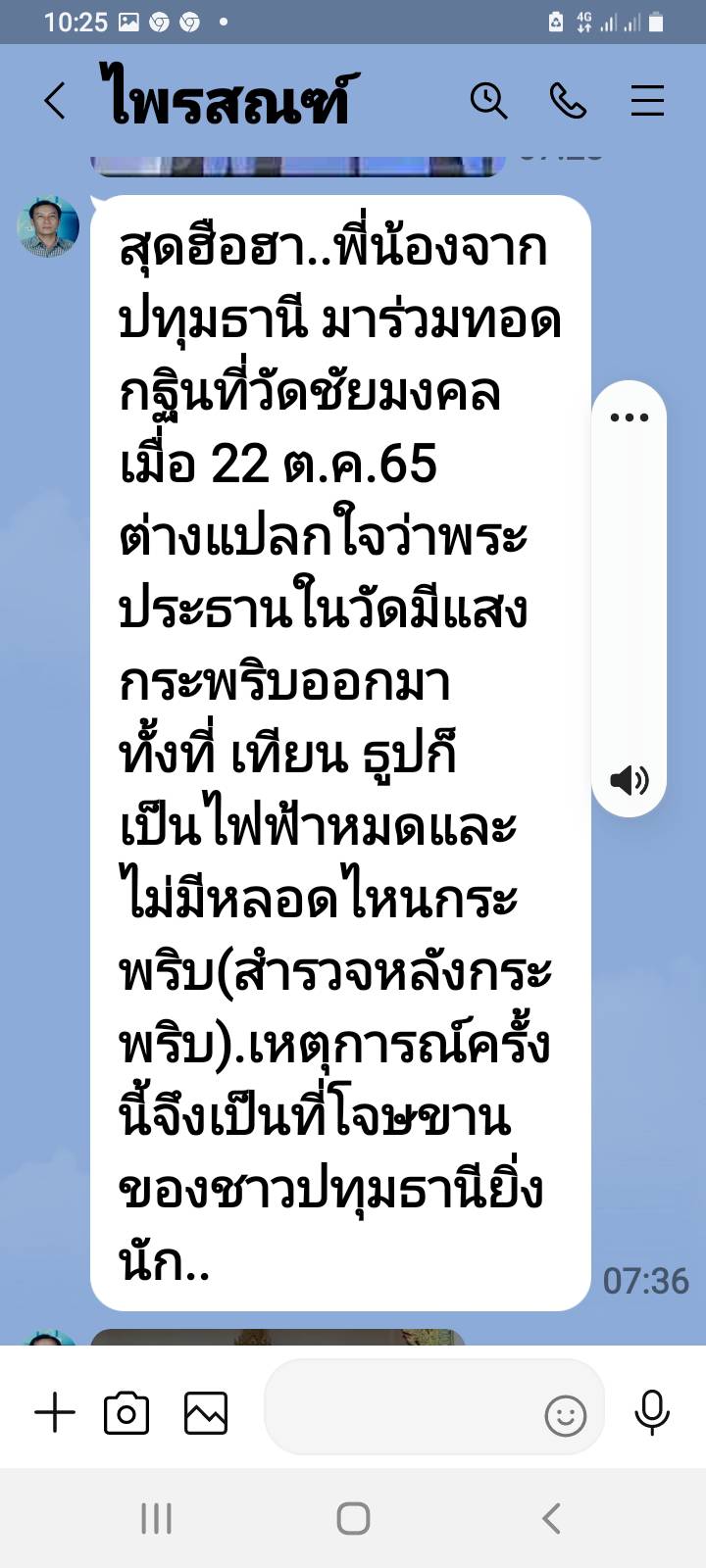Search within this chat
The image size is (706, 1568).
[x=488, y=101]
